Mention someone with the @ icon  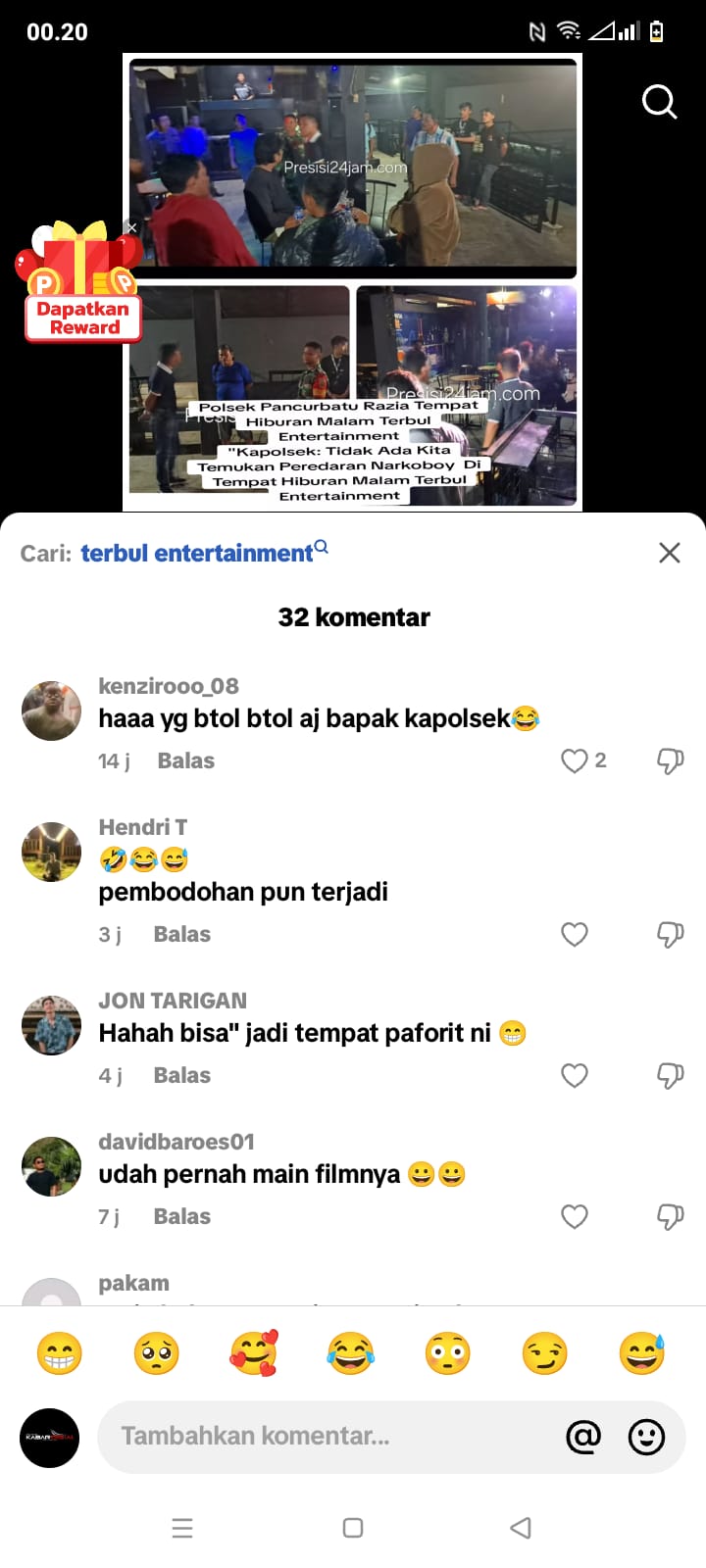(583, 1437)
